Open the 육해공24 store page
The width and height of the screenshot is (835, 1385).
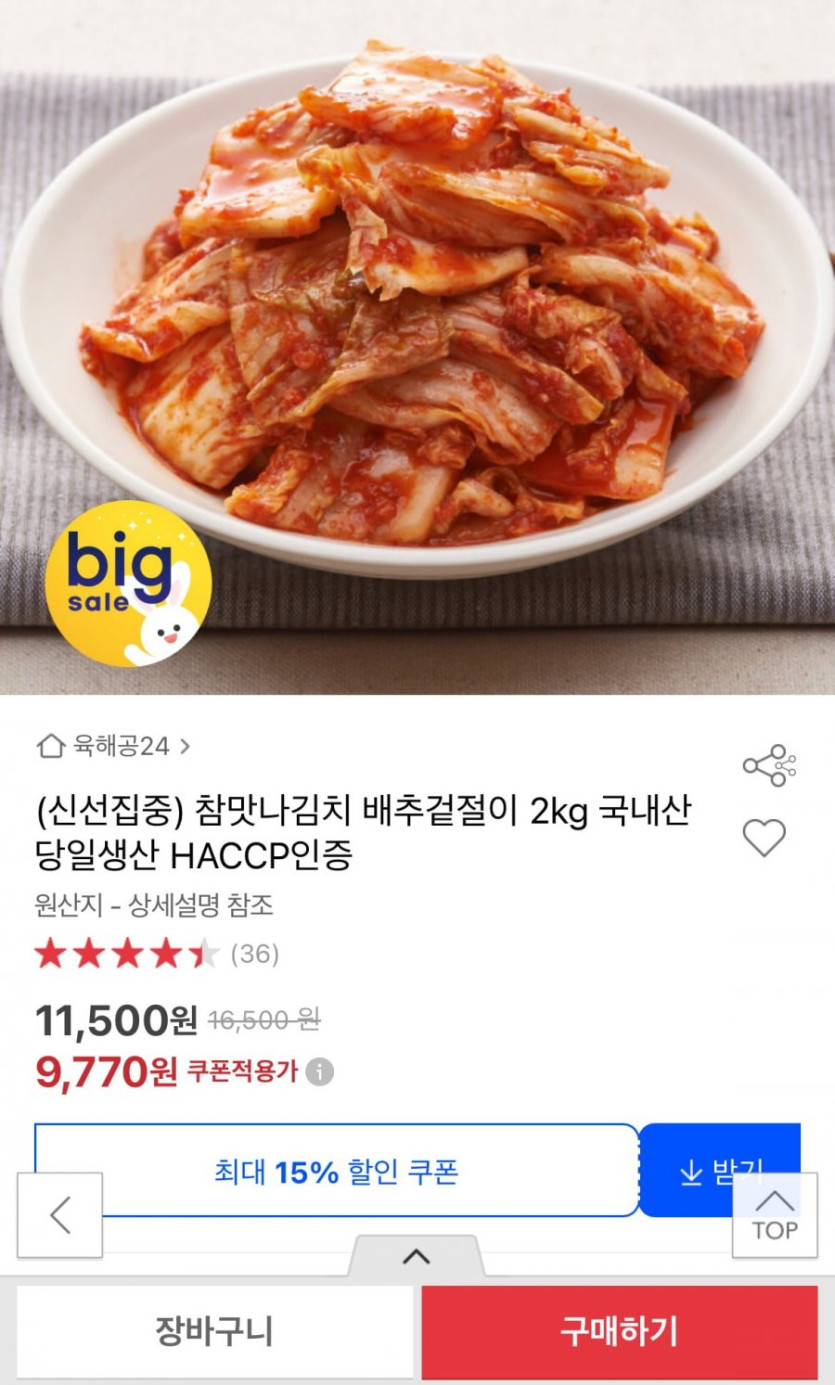pyautogui.click(x=112, y=746)
